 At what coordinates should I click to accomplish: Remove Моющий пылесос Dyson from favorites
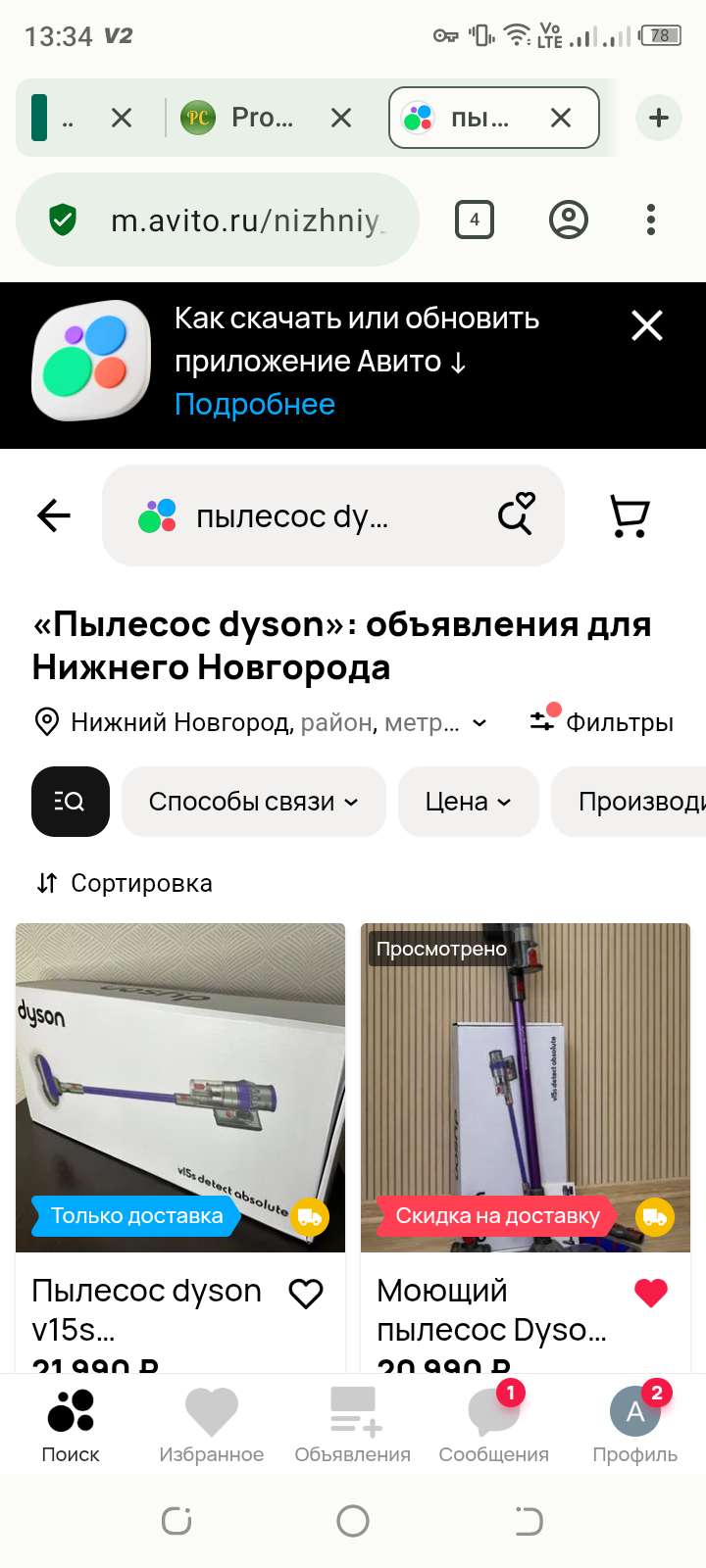(651, 1294)
